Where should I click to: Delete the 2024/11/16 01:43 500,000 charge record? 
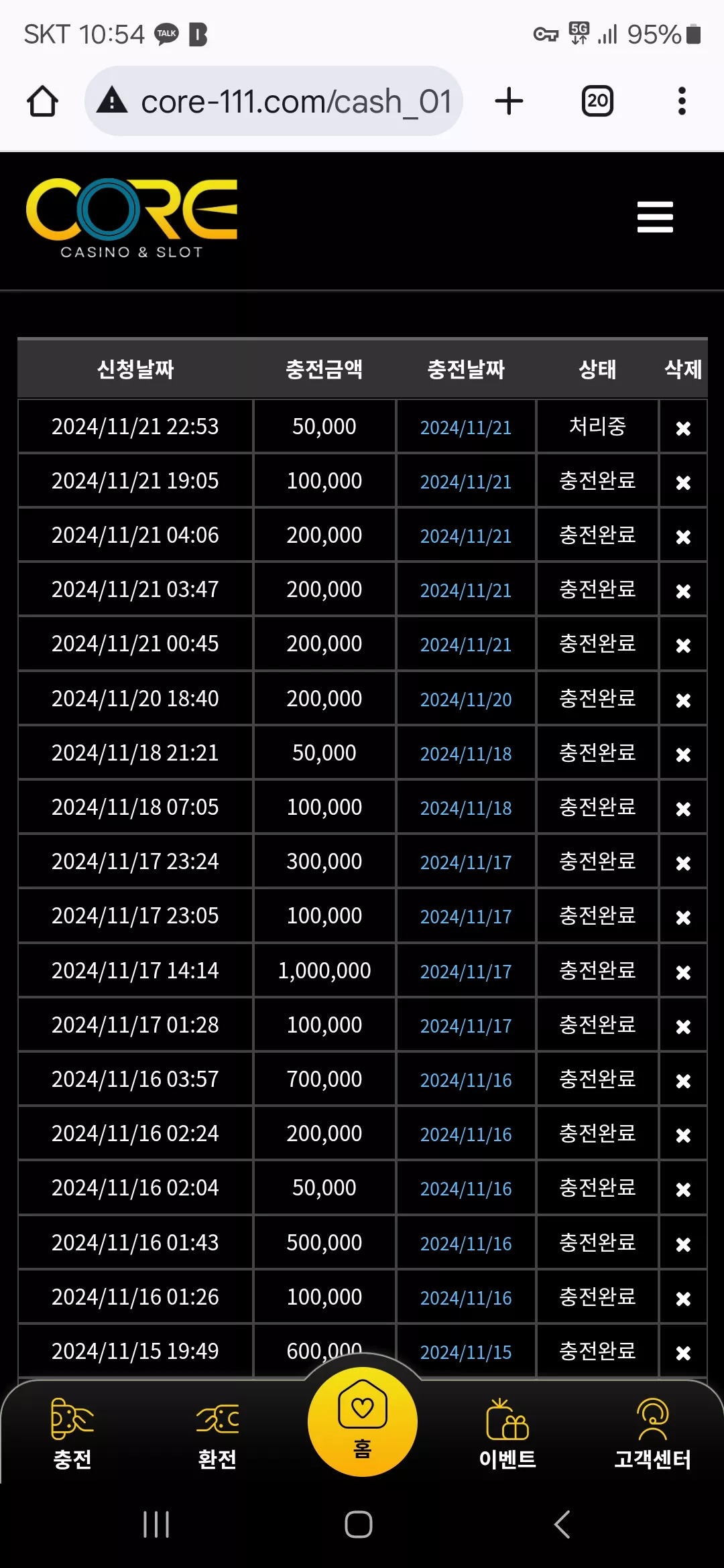(683, 1244)
